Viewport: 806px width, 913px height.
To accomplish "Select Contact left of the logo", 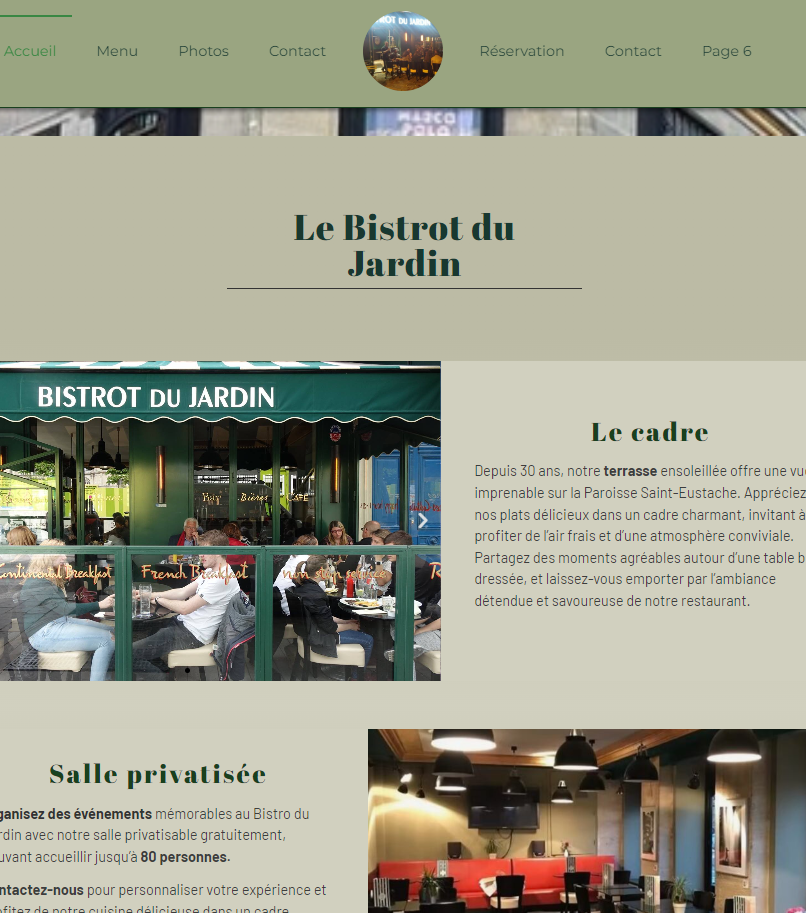I will click(297, 51).
